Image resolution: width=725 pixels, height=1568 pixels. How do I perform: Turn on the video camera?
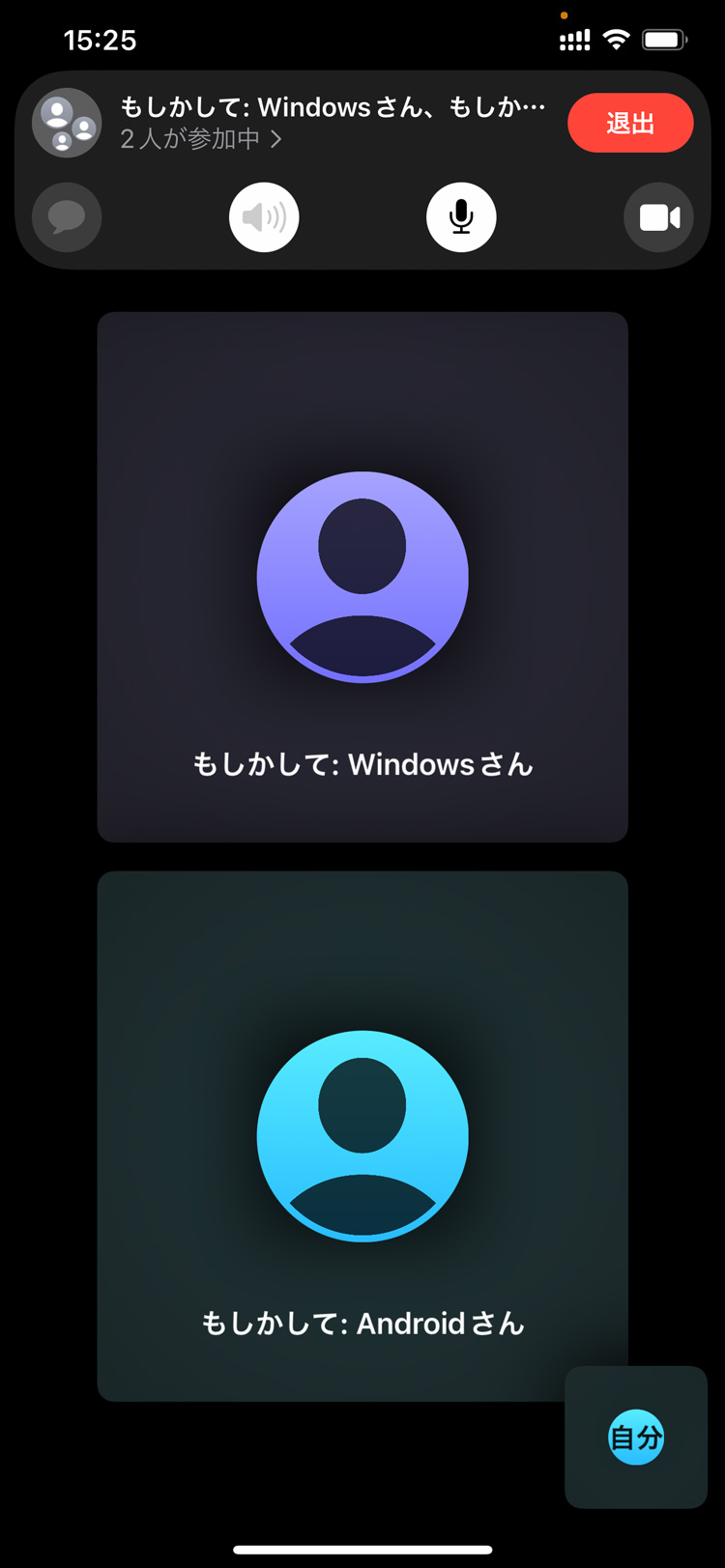(659, 217)
